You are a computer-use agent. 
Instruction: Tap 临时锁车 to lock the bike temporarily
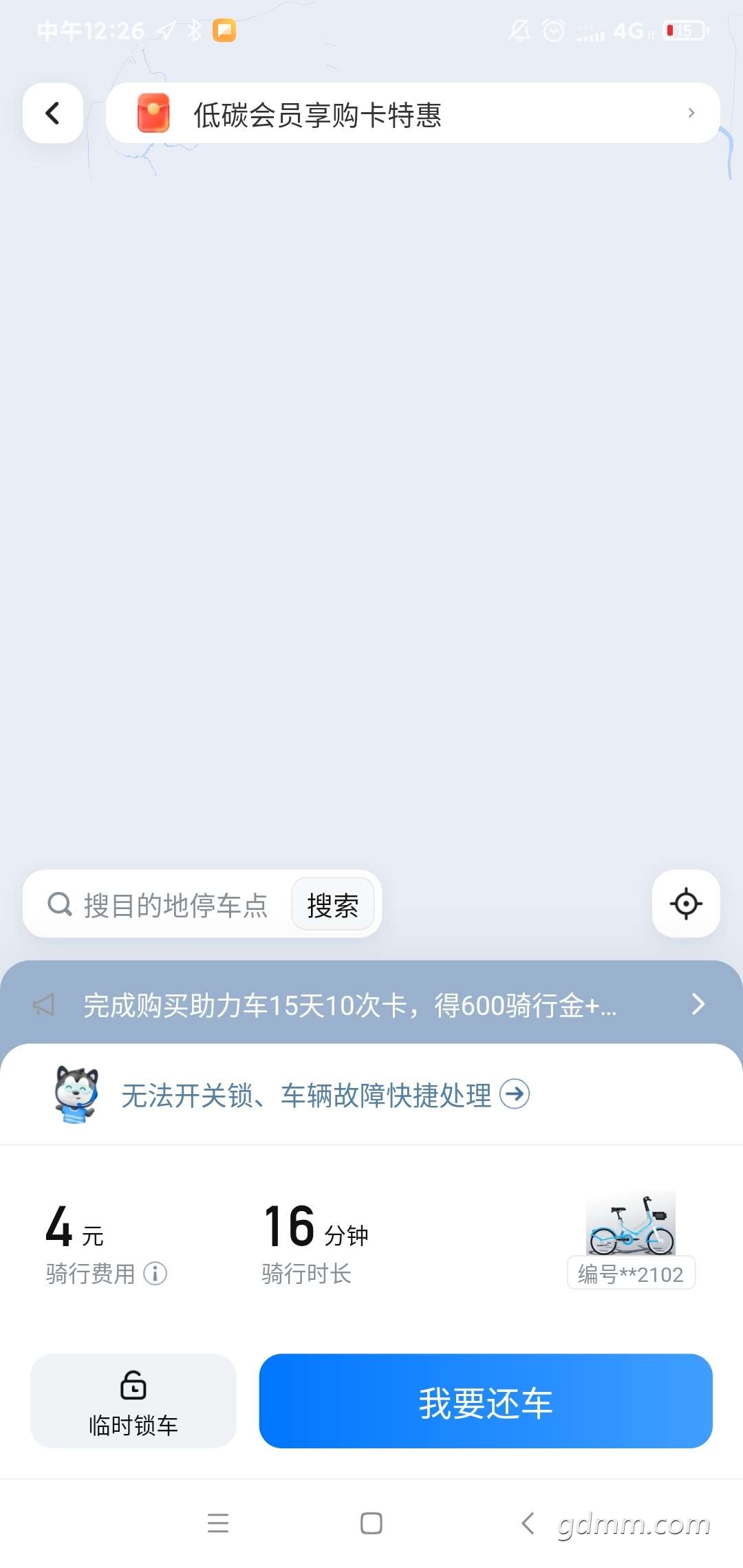pos(133,1401)
